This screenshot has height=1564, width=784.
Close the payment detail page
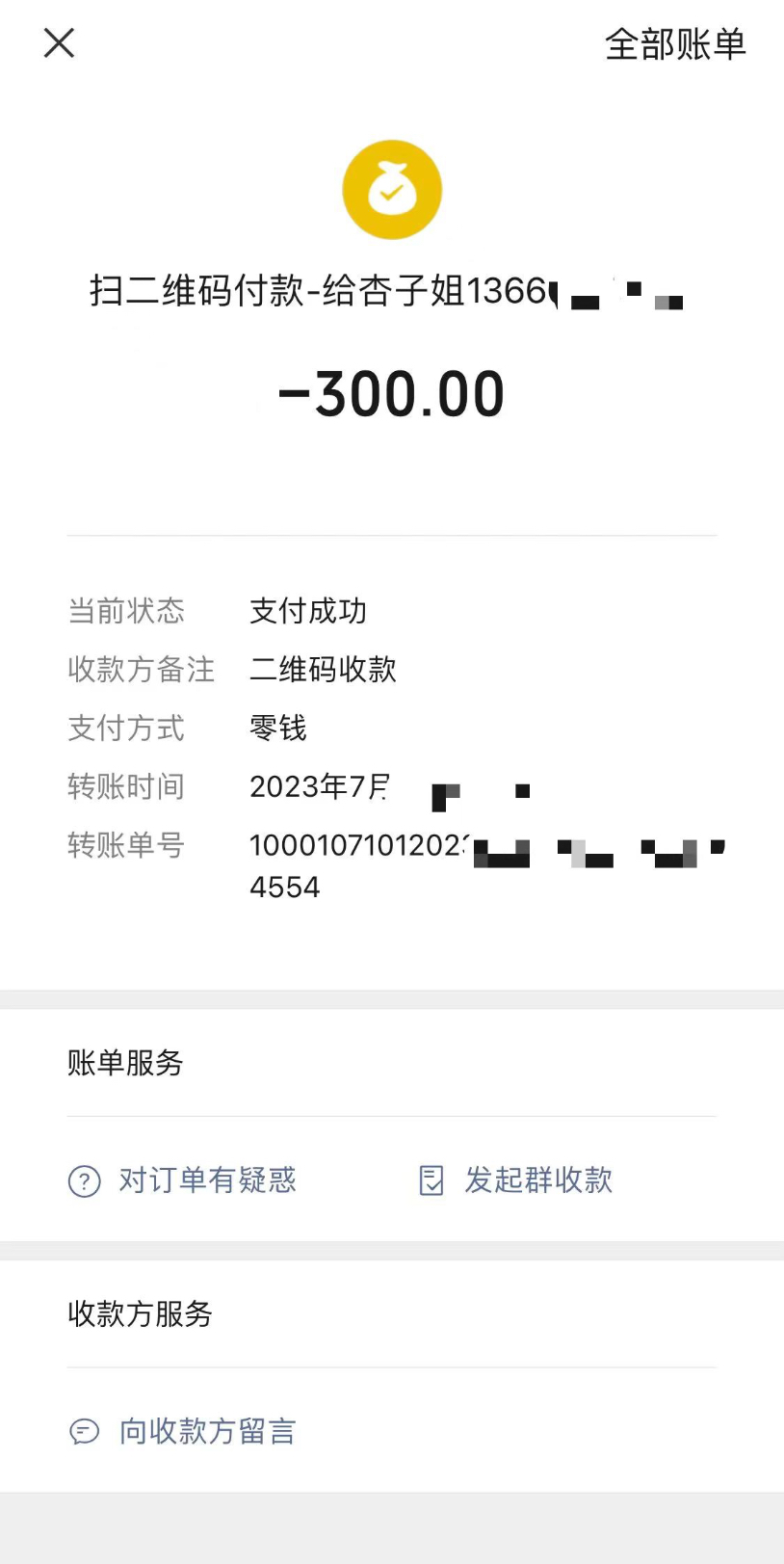click(x=59, y=43)
